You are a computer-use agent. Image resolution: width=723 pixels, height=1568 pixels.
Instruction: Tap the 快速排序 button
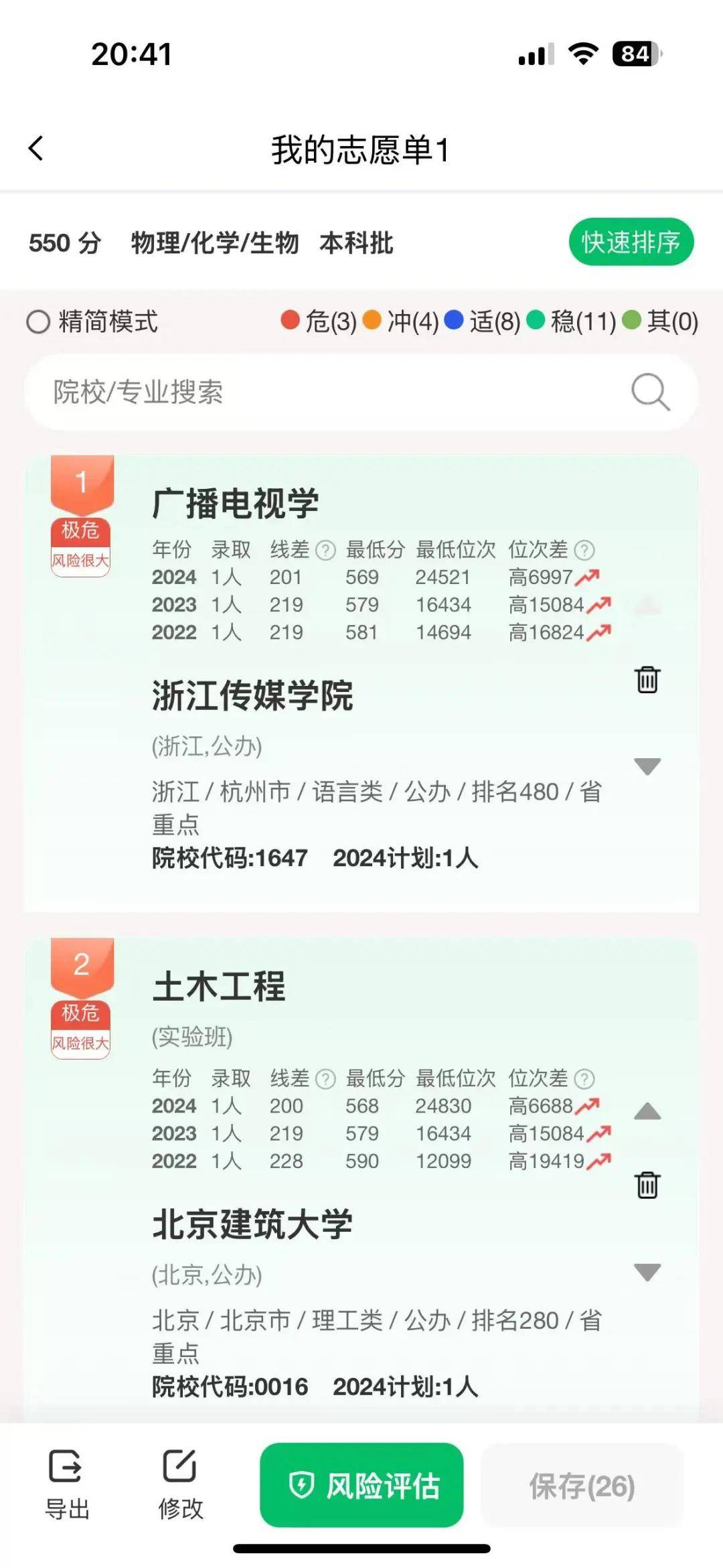pos(631,242)
